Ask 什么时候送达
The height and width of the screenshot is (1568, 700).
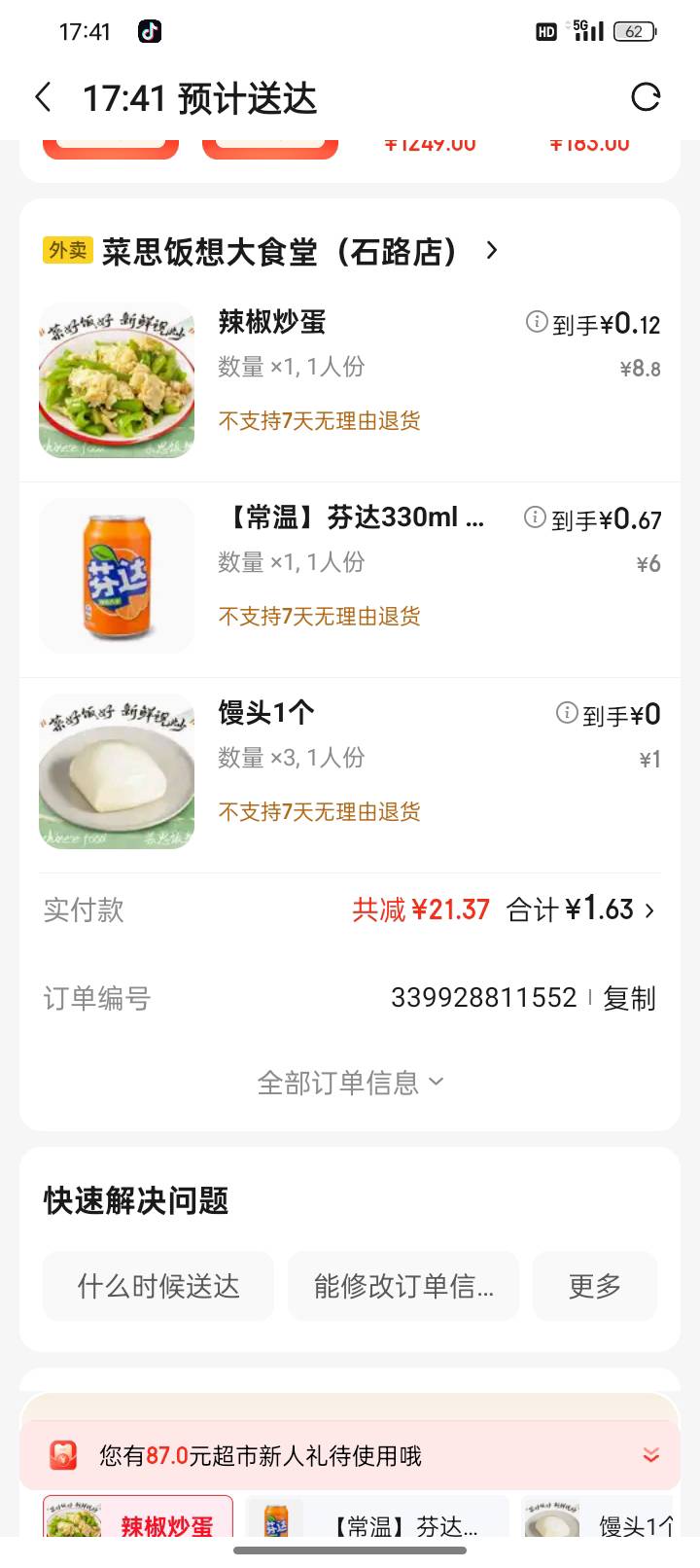click(x=158, y=1286)
